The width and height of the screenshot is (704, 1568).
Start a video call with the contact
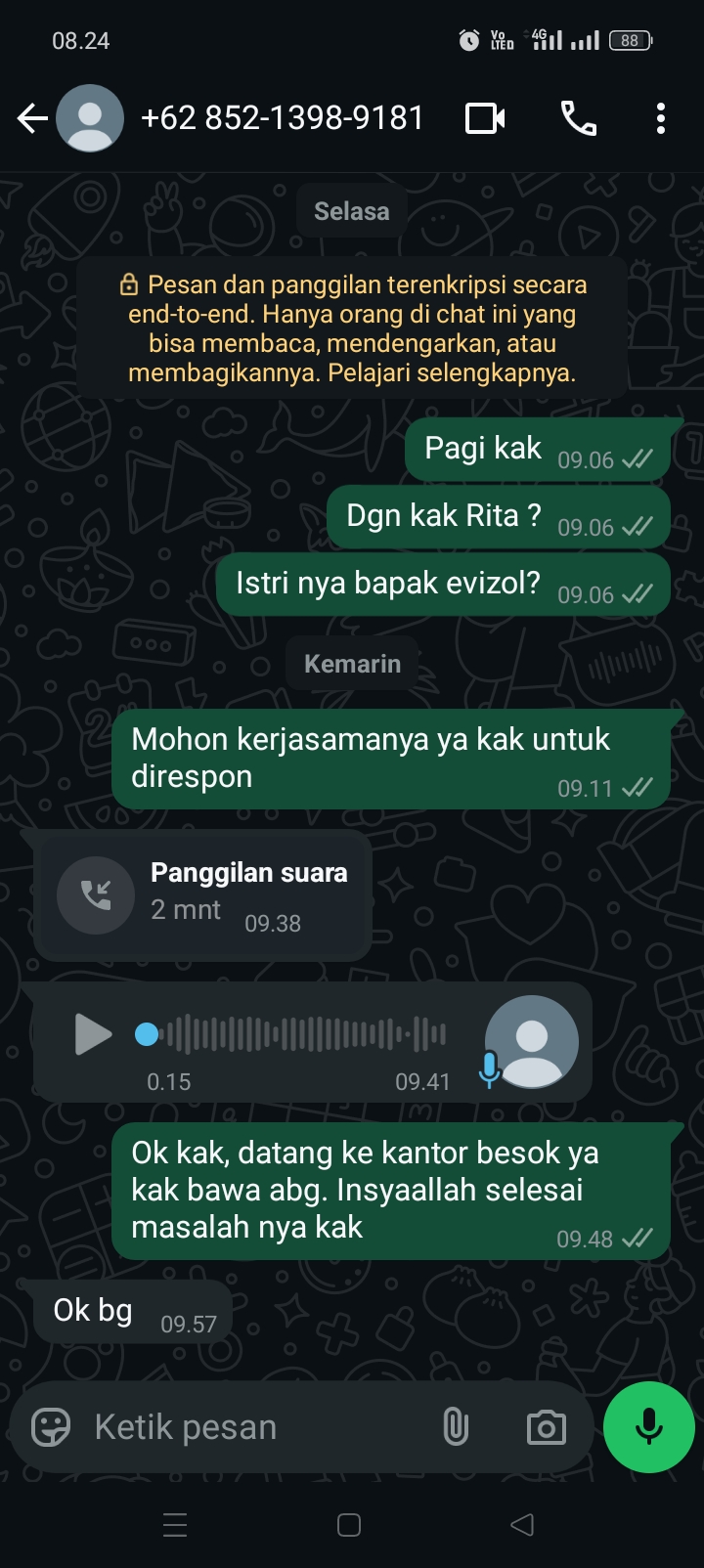point(484,117)
